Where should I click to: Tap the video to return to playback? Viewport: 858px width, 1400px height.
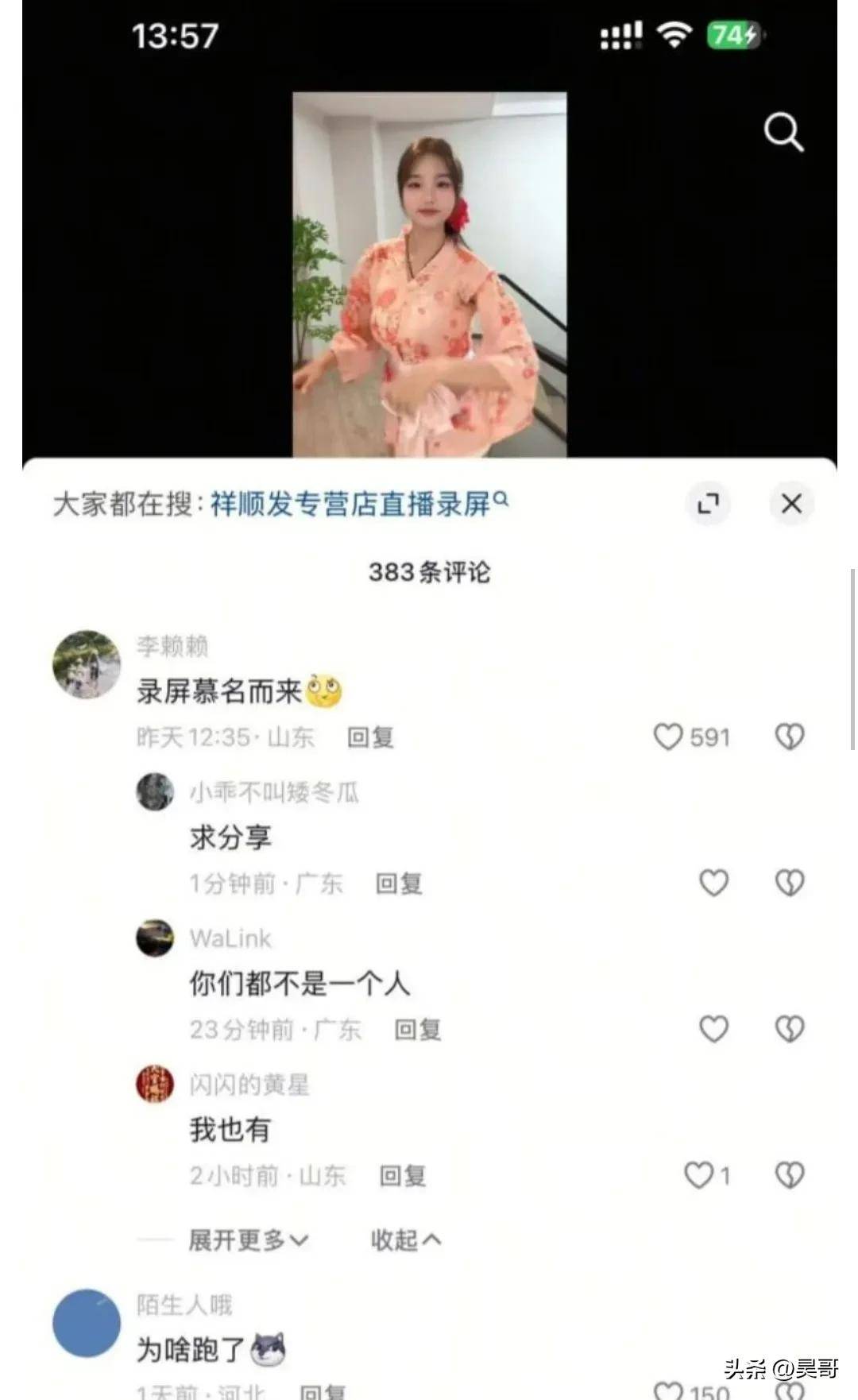point(429,274)
